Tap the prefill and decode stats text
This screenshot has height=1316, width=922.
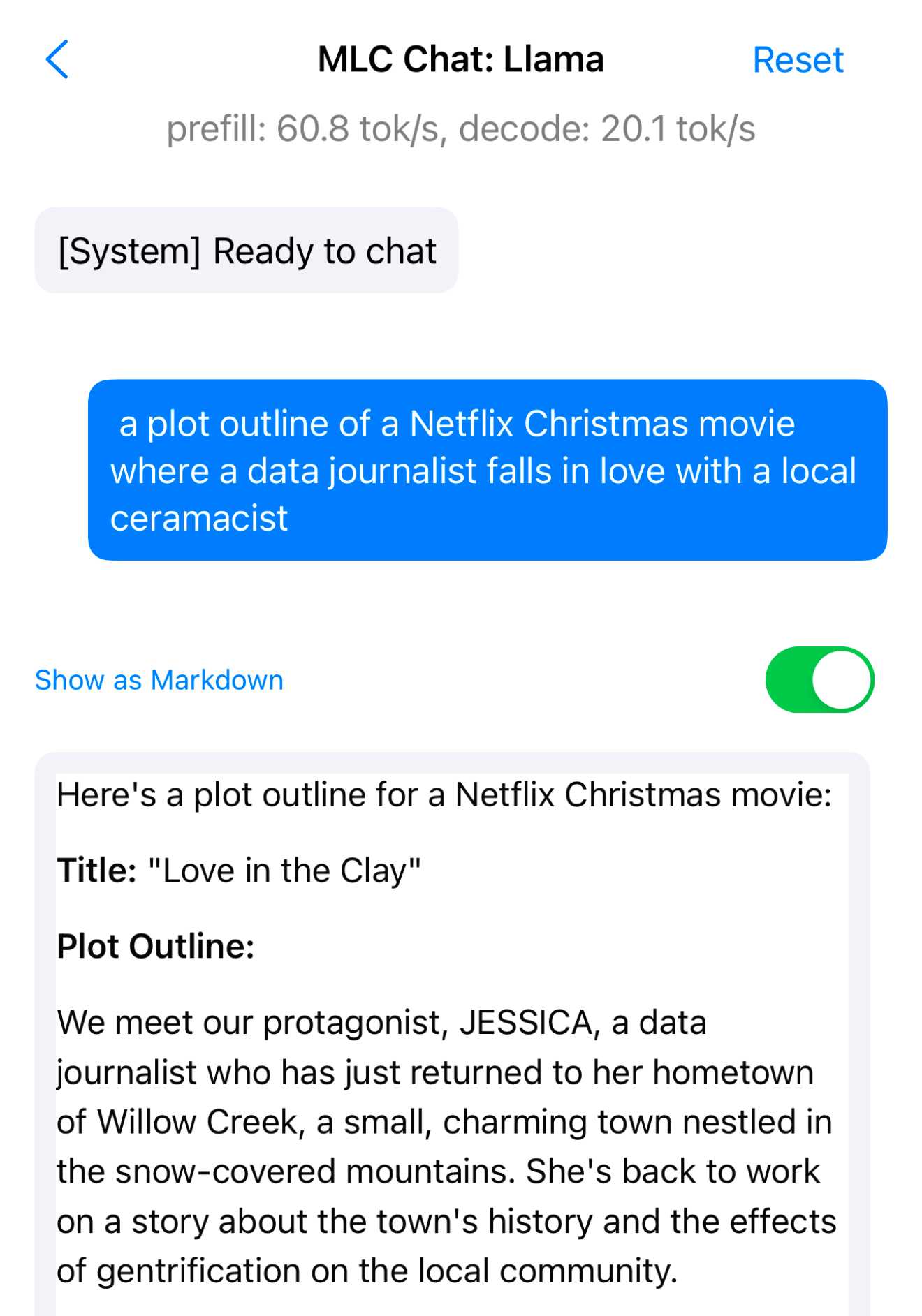tap(461, 128)
